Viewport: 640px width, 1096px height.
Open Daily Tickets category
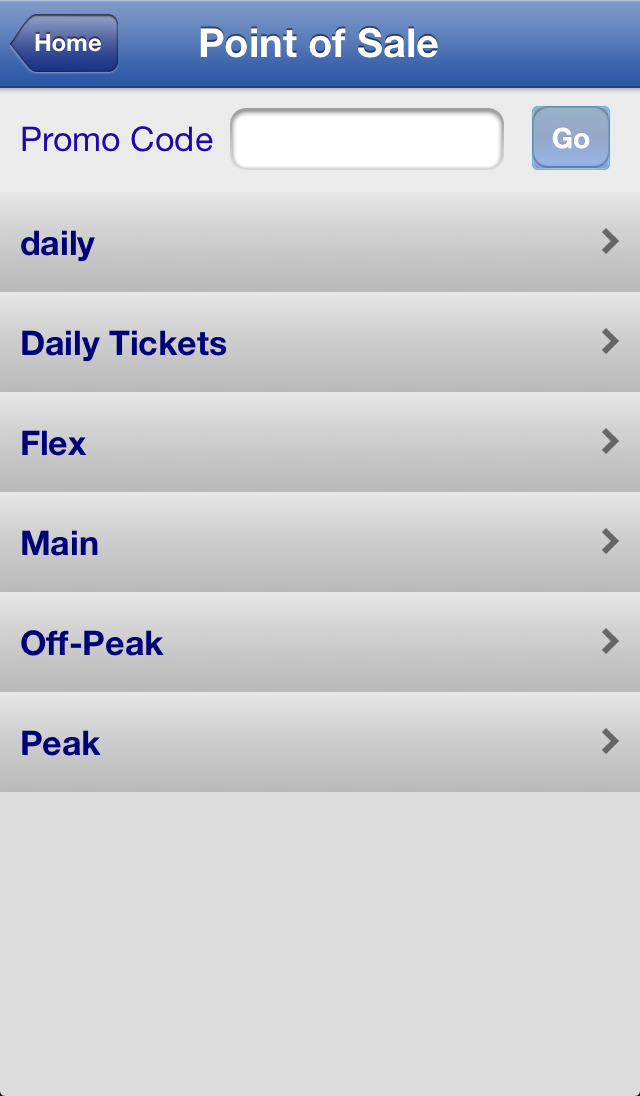320,342
